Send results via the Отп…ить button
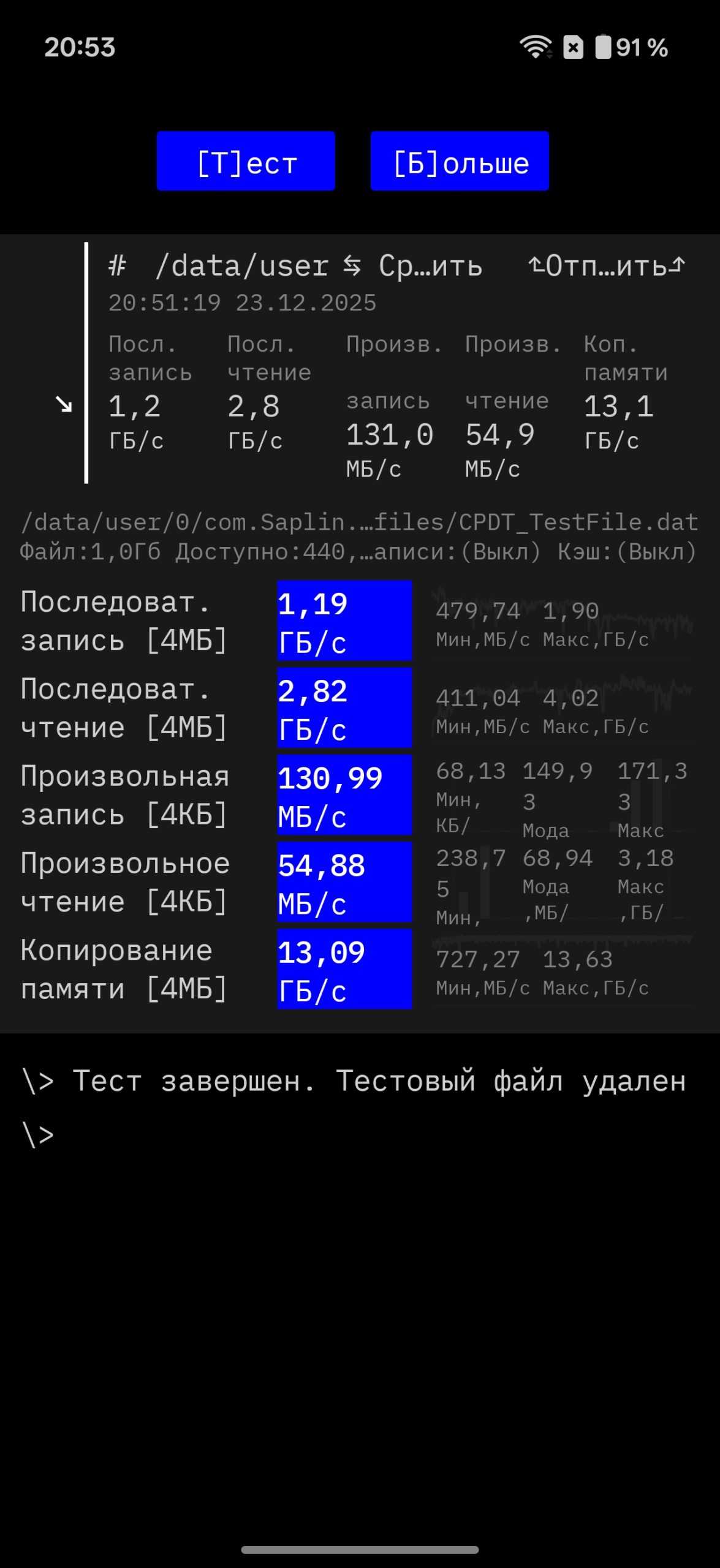Viewport: 720px width, 1568px height. 607,266
